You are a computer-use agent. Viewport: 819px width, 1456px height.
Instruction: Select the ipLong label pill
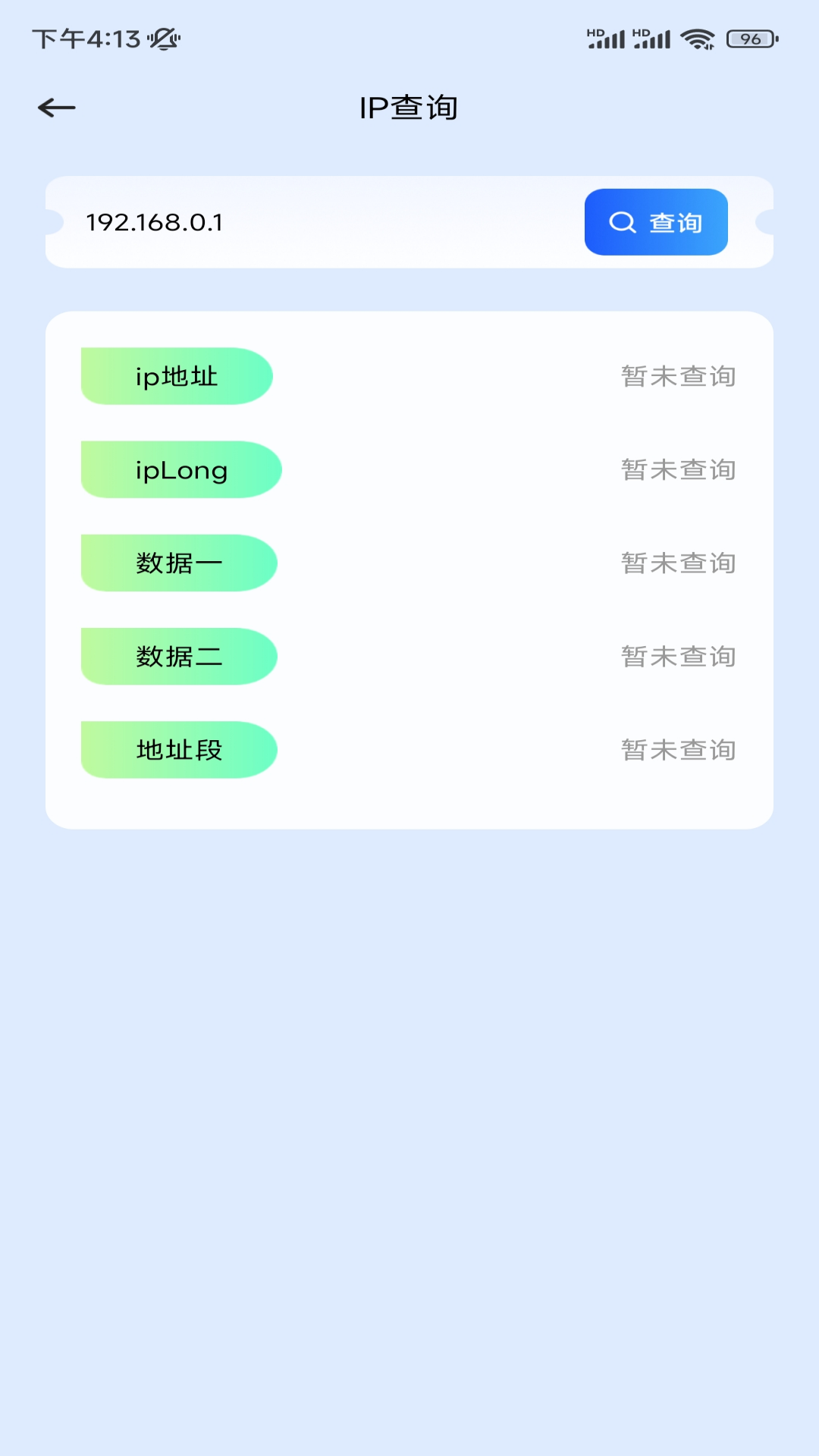coord(182,469)
